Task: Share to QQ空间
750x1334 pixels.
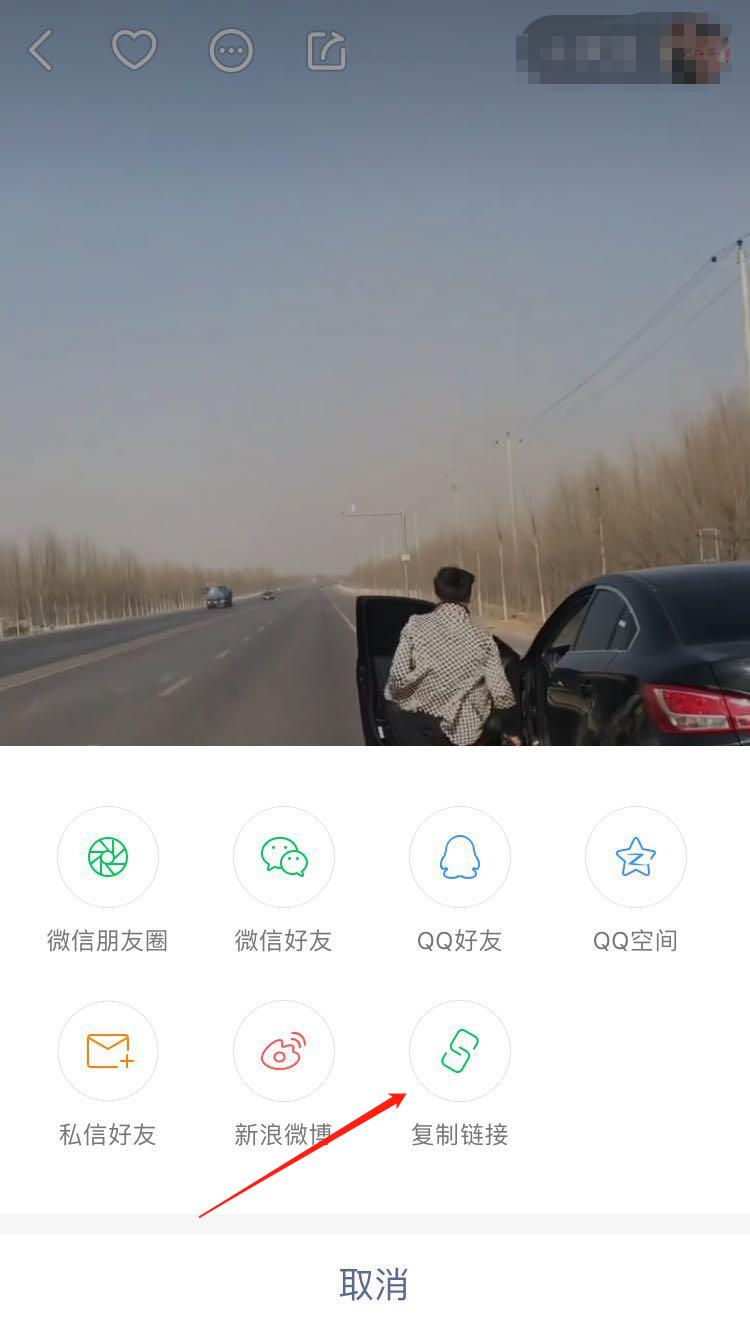Action: pos(636,857)
